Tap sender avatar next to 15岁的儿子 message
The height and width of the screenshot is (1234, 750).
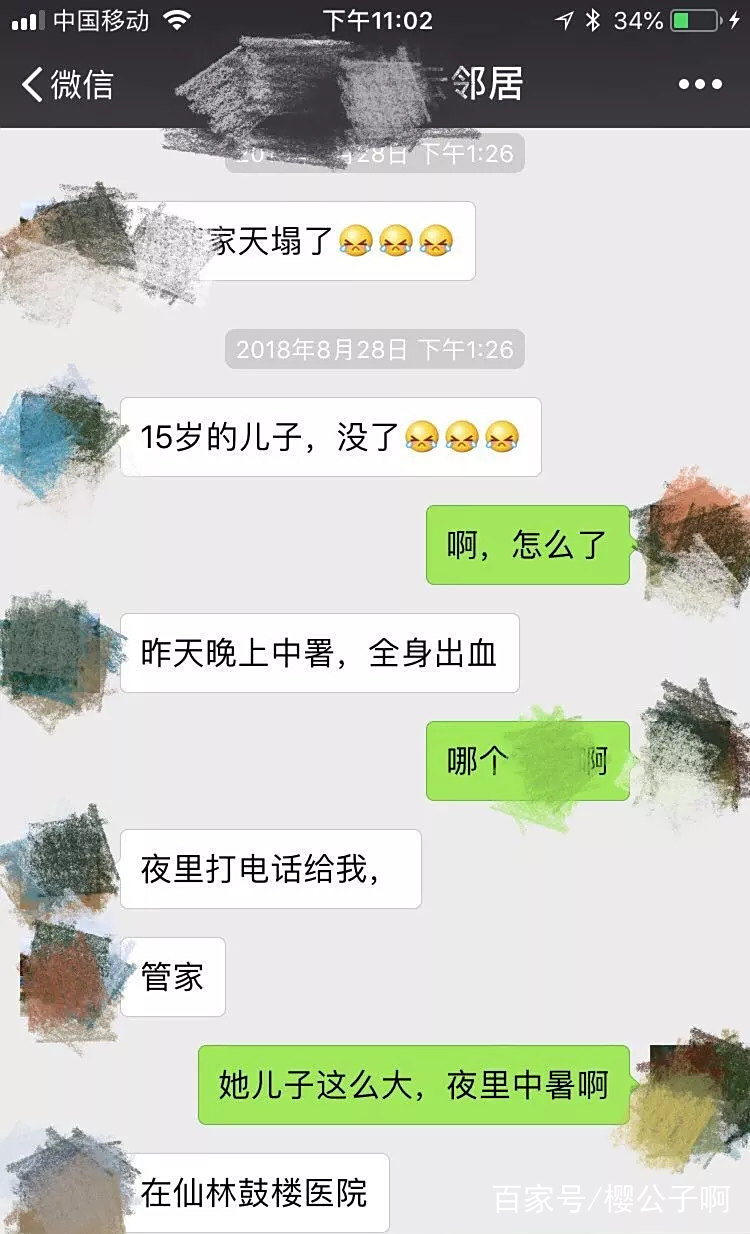point(62,437)
